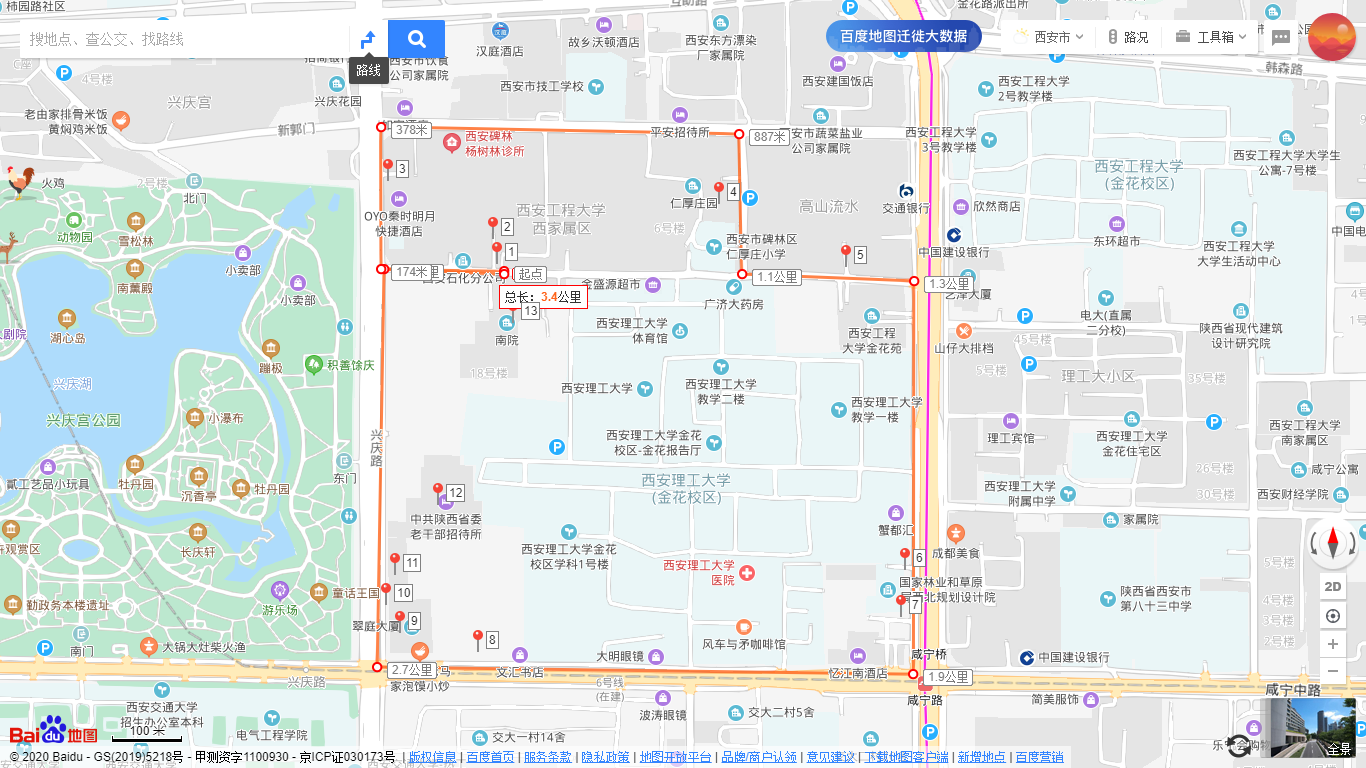Zoom out with the minus button
Image resolution: width=1366 pixels, height=768 pixels.
[x=1332, y=671]
